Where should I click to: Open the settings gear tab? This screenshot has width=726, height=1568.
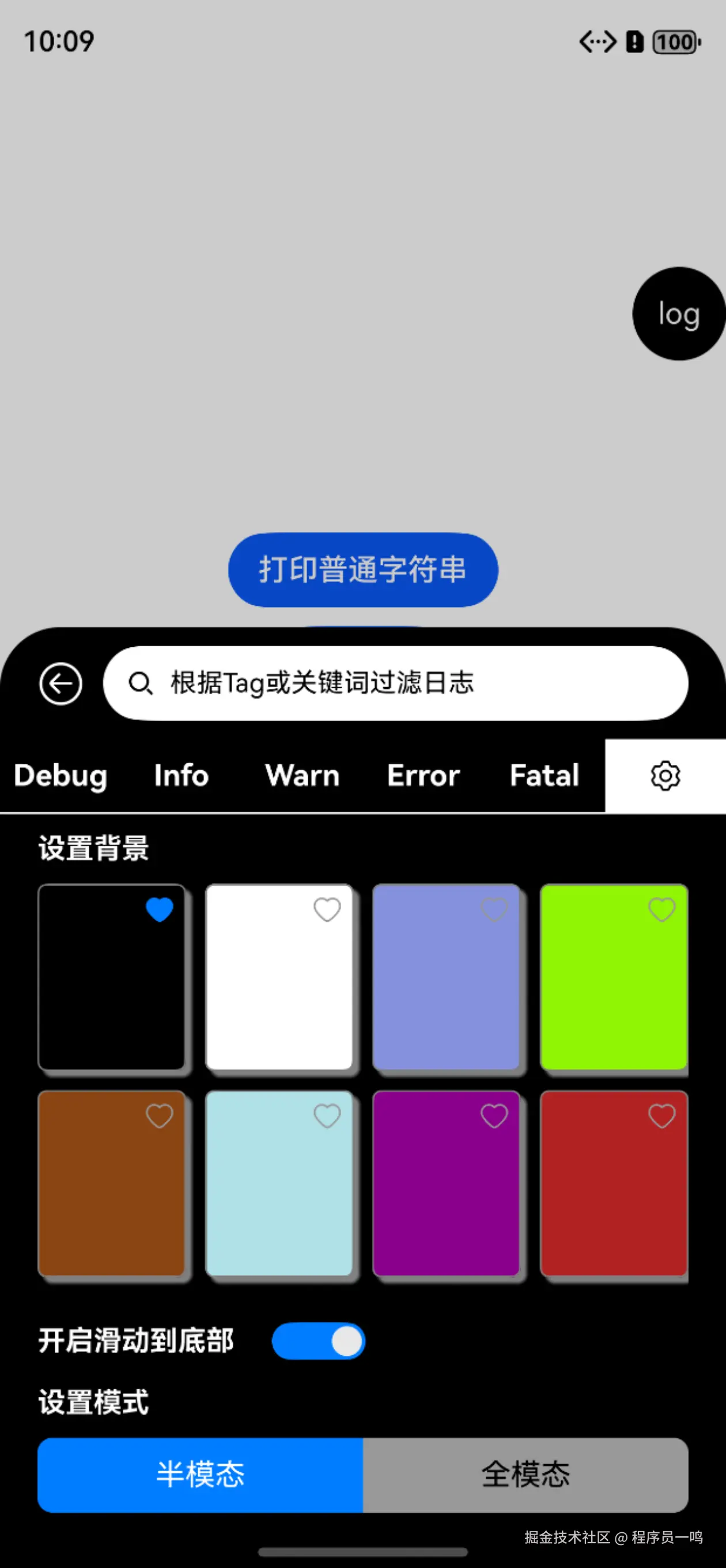(x=665, y=775)
